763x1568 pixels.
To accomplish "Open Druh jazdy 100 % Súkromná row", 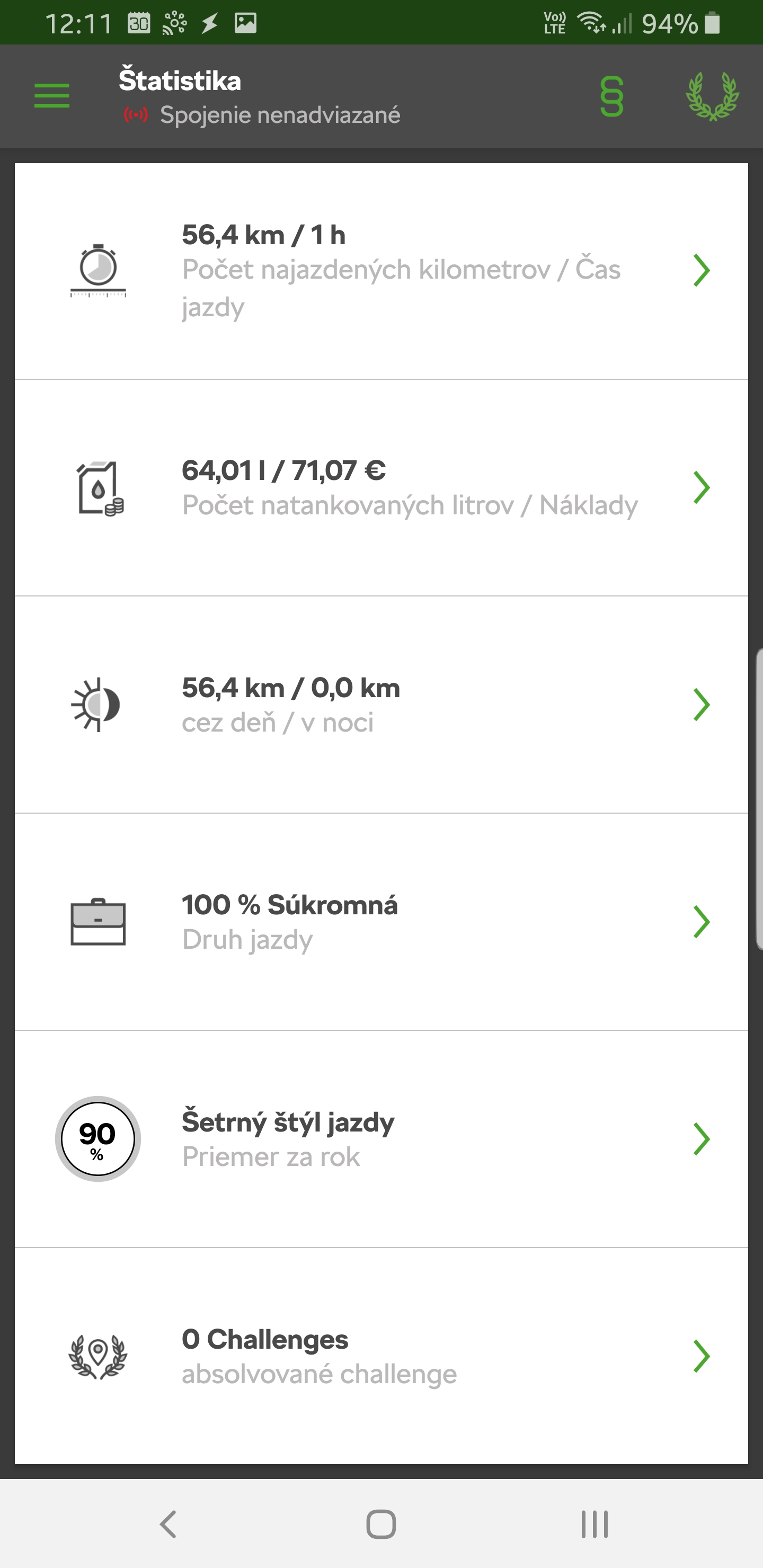I will 381,922.
